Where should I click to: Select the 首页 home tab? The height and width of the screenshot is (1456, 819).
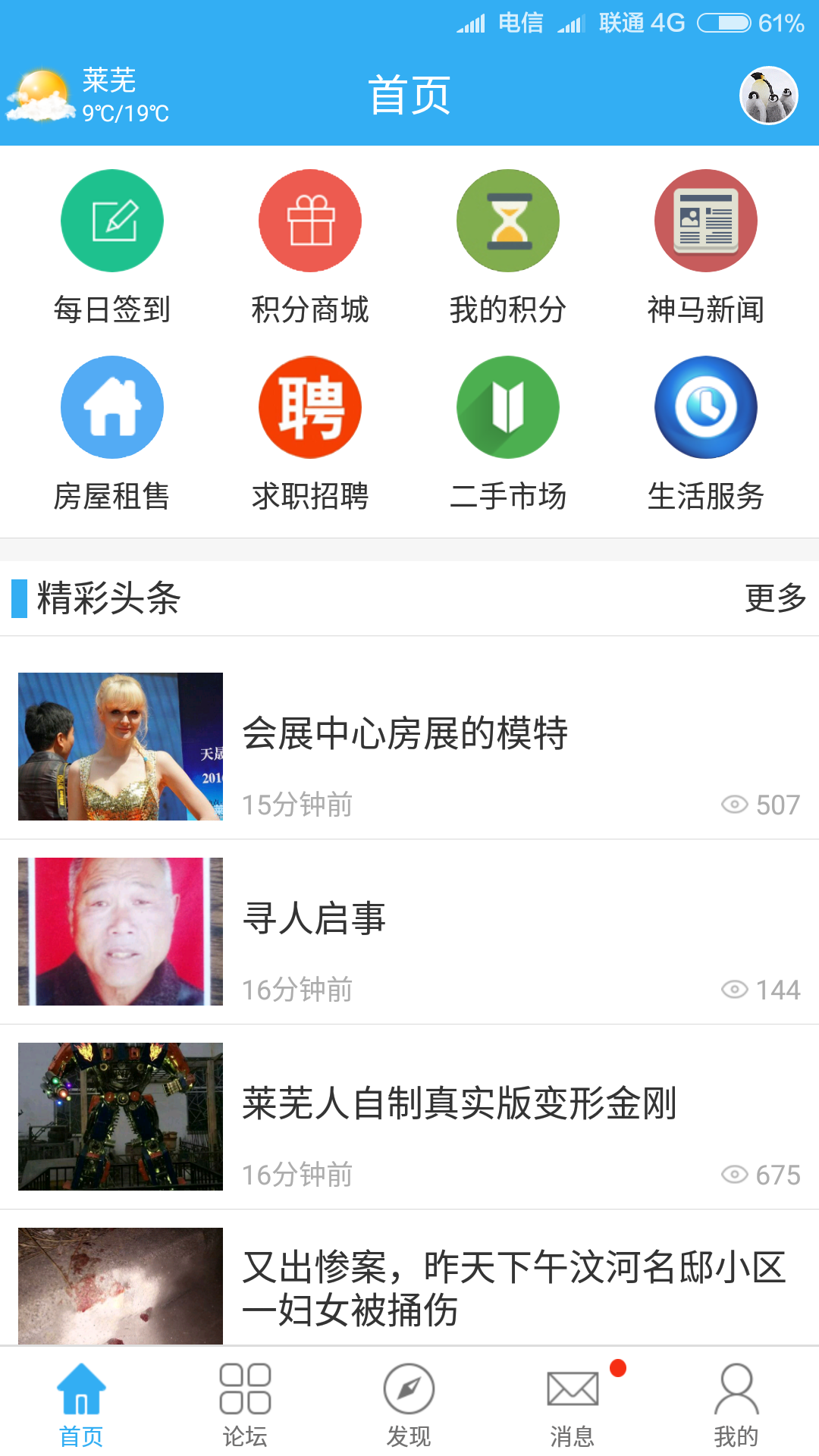tap(81, 1404)
